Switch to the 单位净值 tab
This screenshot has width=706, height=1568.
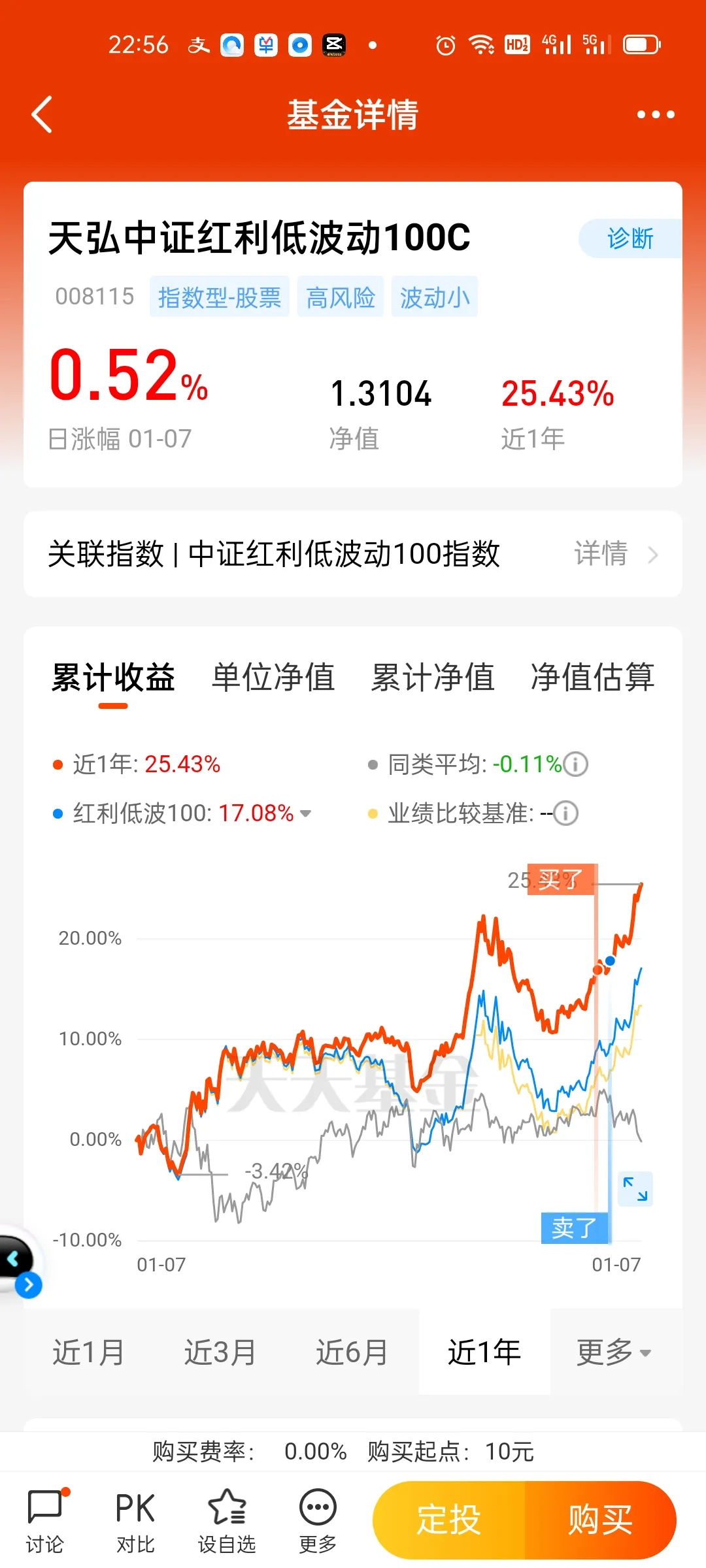(x=273, y=677)
